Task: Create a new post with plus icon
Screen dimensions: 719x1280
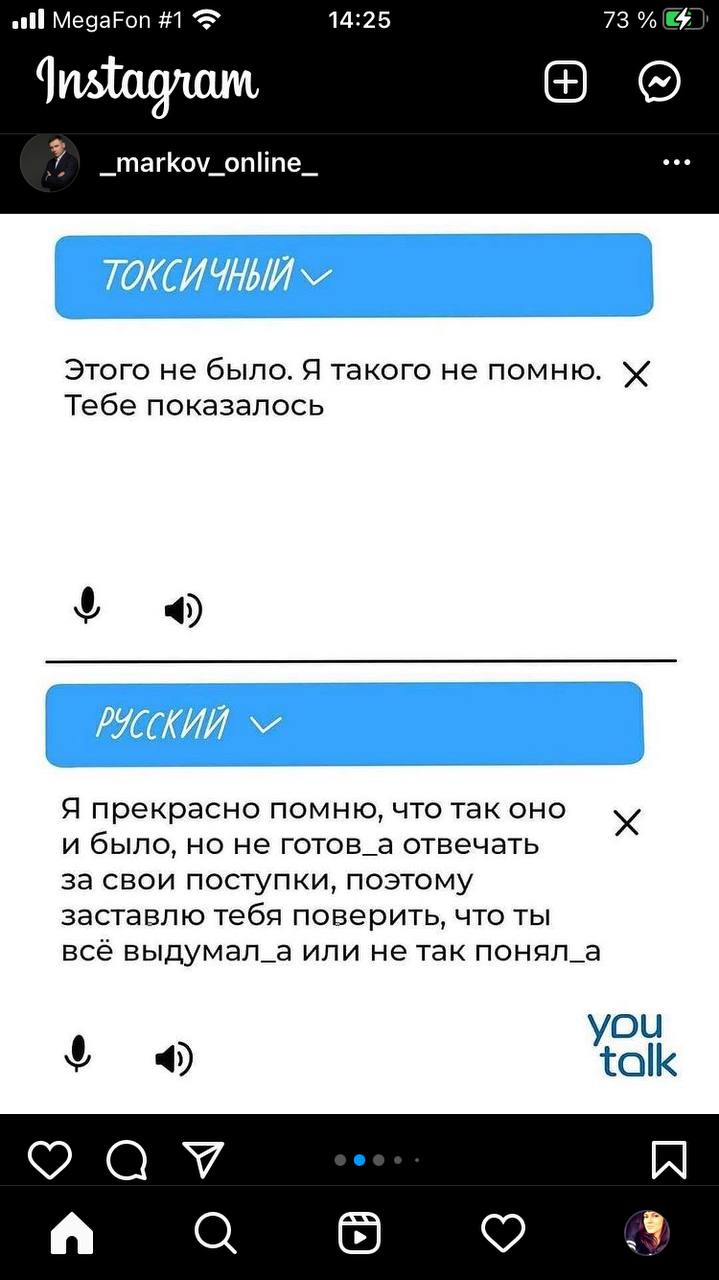Action: [565, 83]
